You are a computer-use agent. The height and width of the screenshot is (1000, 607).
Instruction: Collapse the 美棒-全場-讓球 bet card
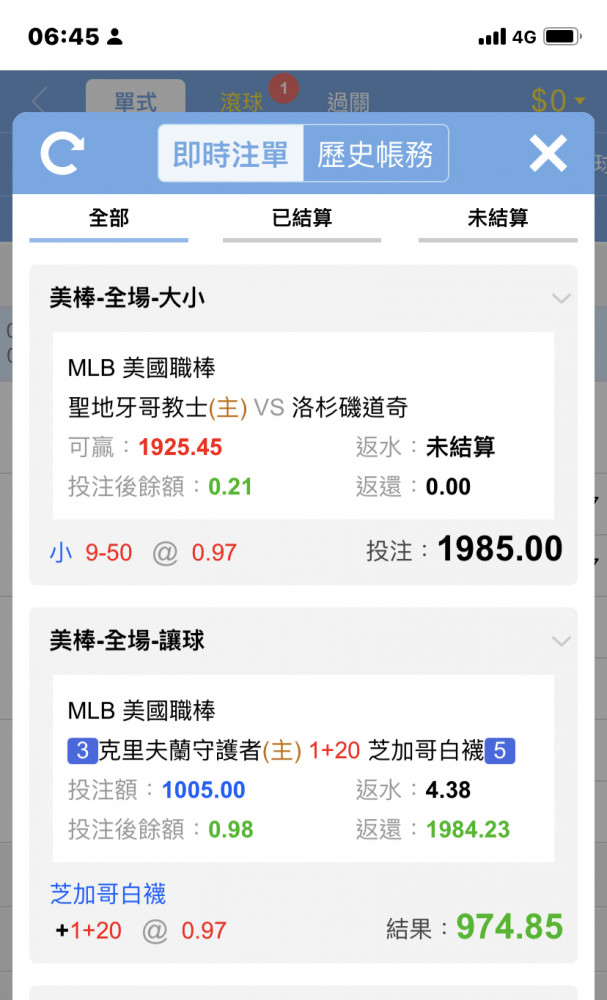(561, 641)
